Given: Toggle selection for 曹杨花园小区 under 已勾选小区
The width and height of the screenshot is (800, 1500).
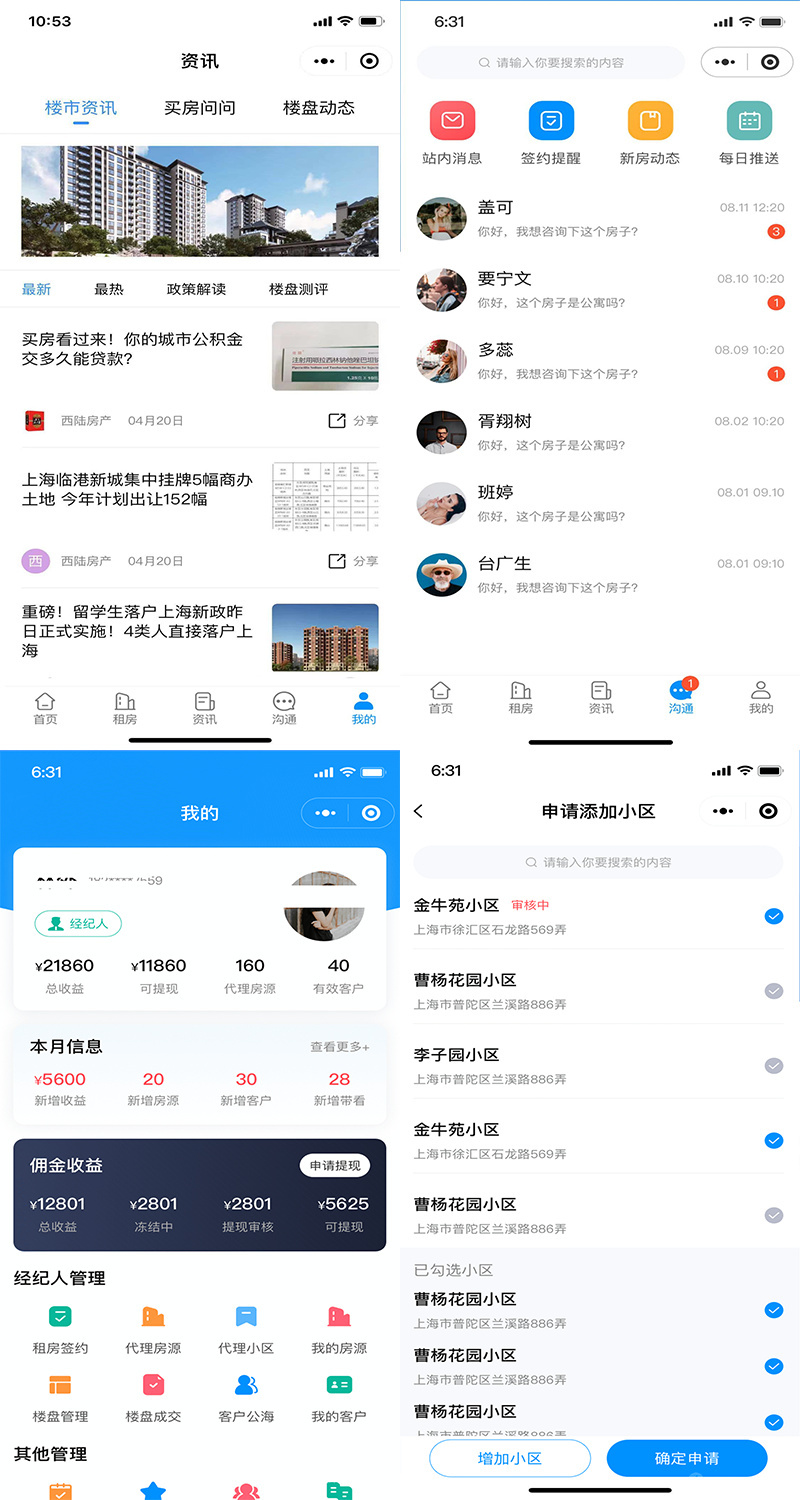Looking at the screenshot, I should 773,1309.
